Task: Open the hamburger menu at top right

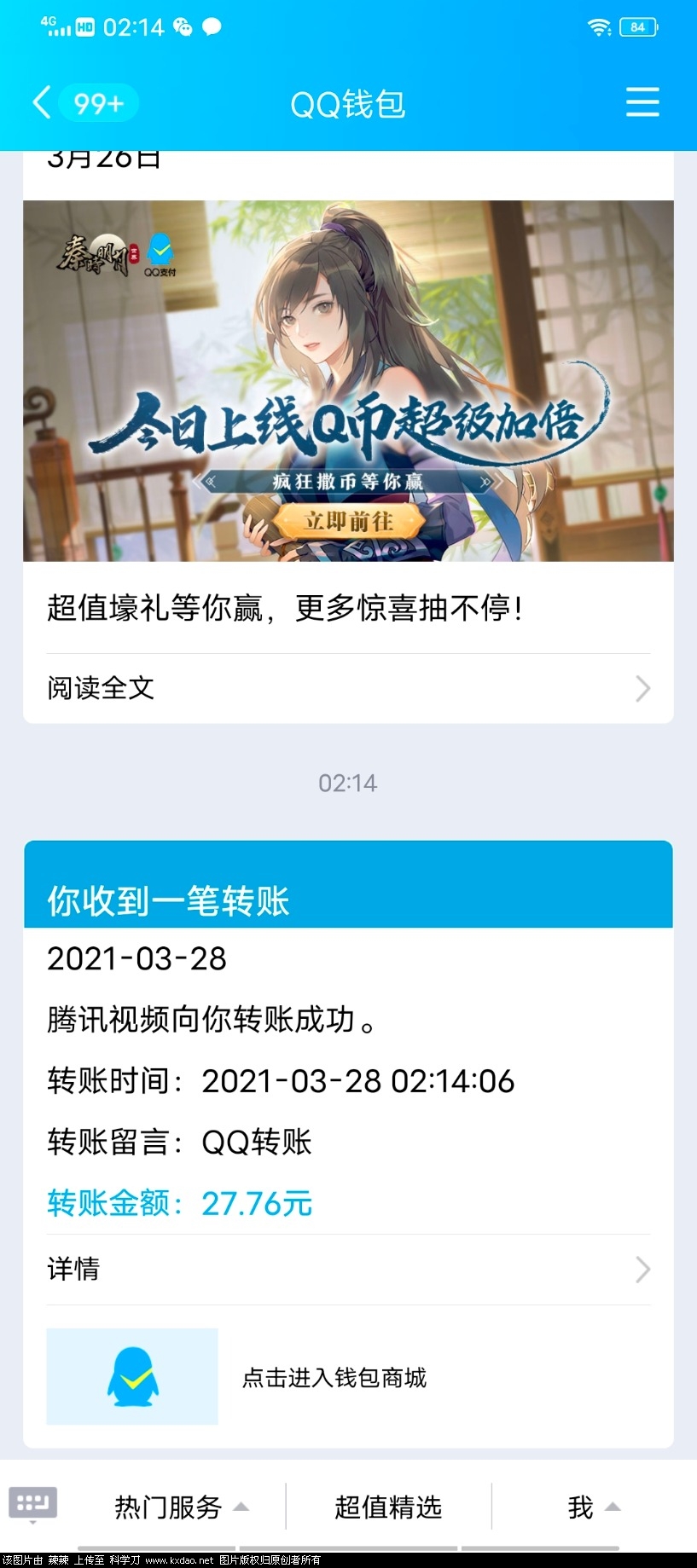Action: pos(642,102)
